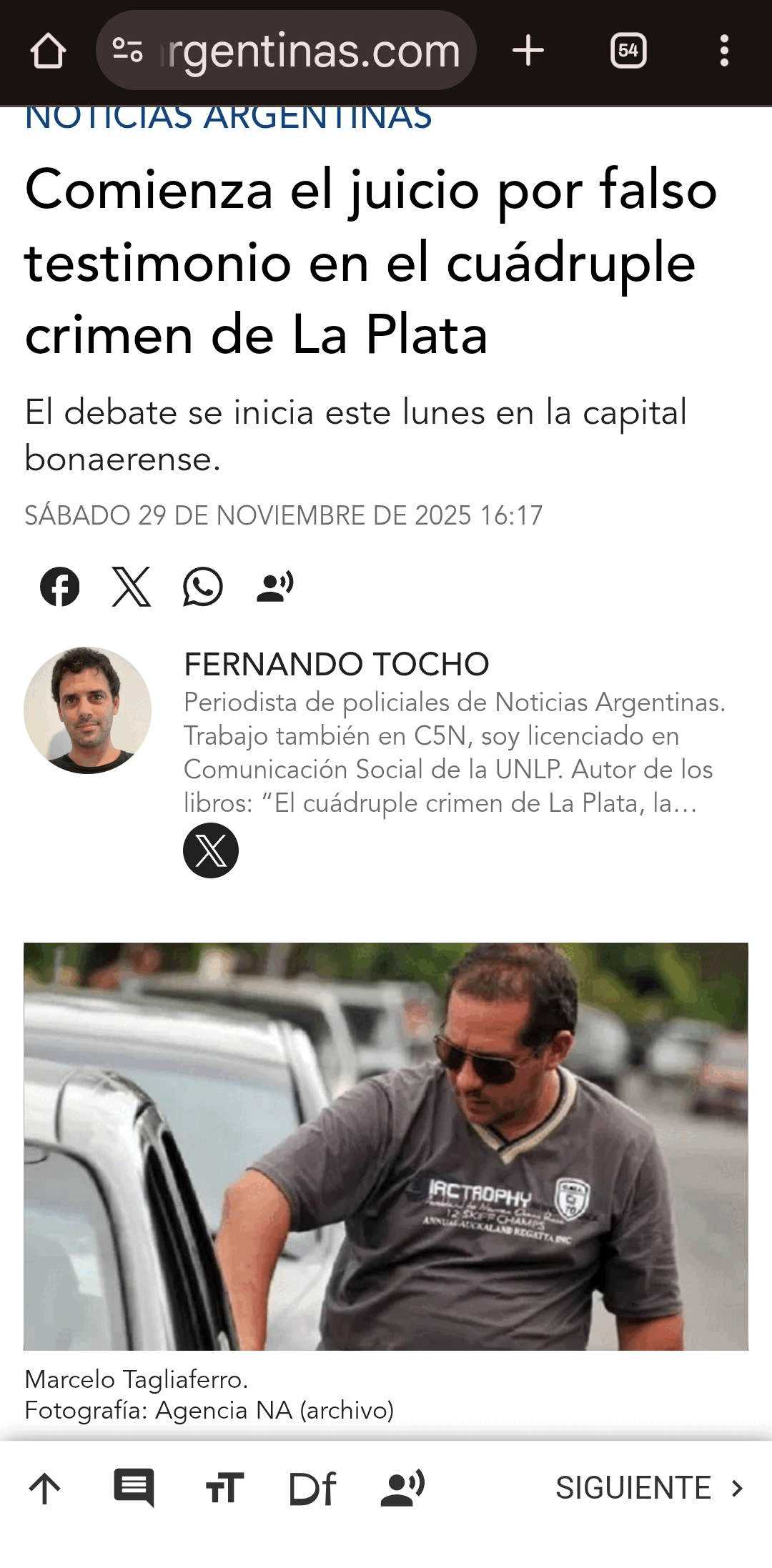772x1568 pixels.
Task: Share the article on X below the date
Action: point(132,587)
